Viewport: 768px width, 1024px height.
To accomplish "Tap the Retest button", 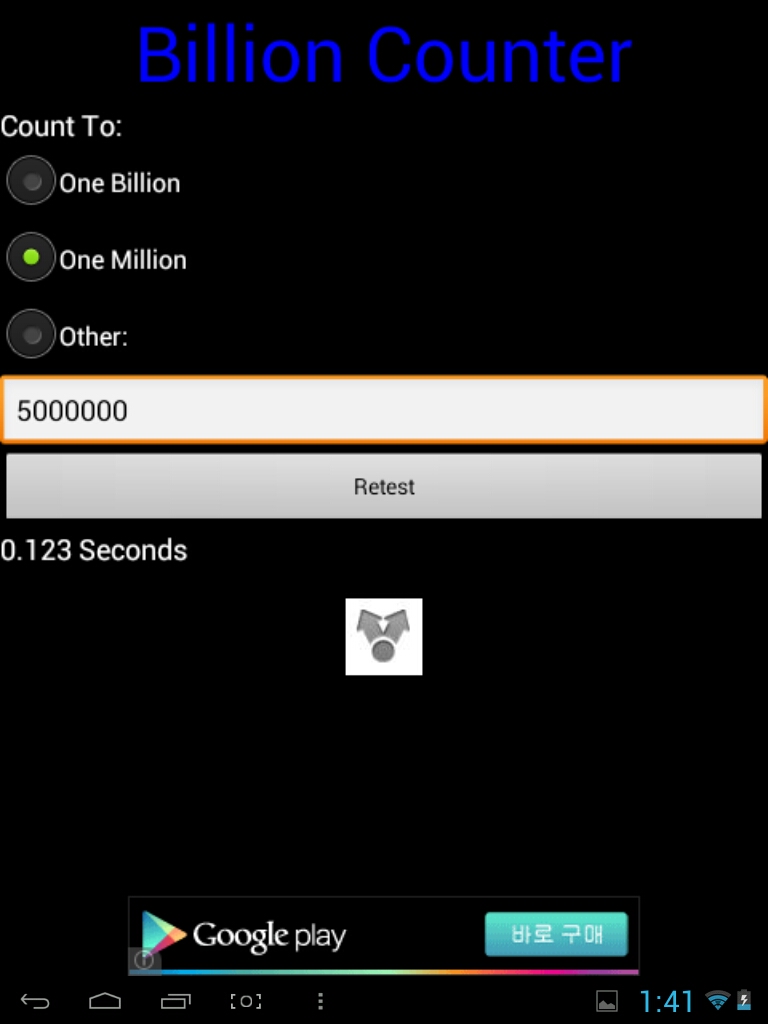I will pos(384,487).
